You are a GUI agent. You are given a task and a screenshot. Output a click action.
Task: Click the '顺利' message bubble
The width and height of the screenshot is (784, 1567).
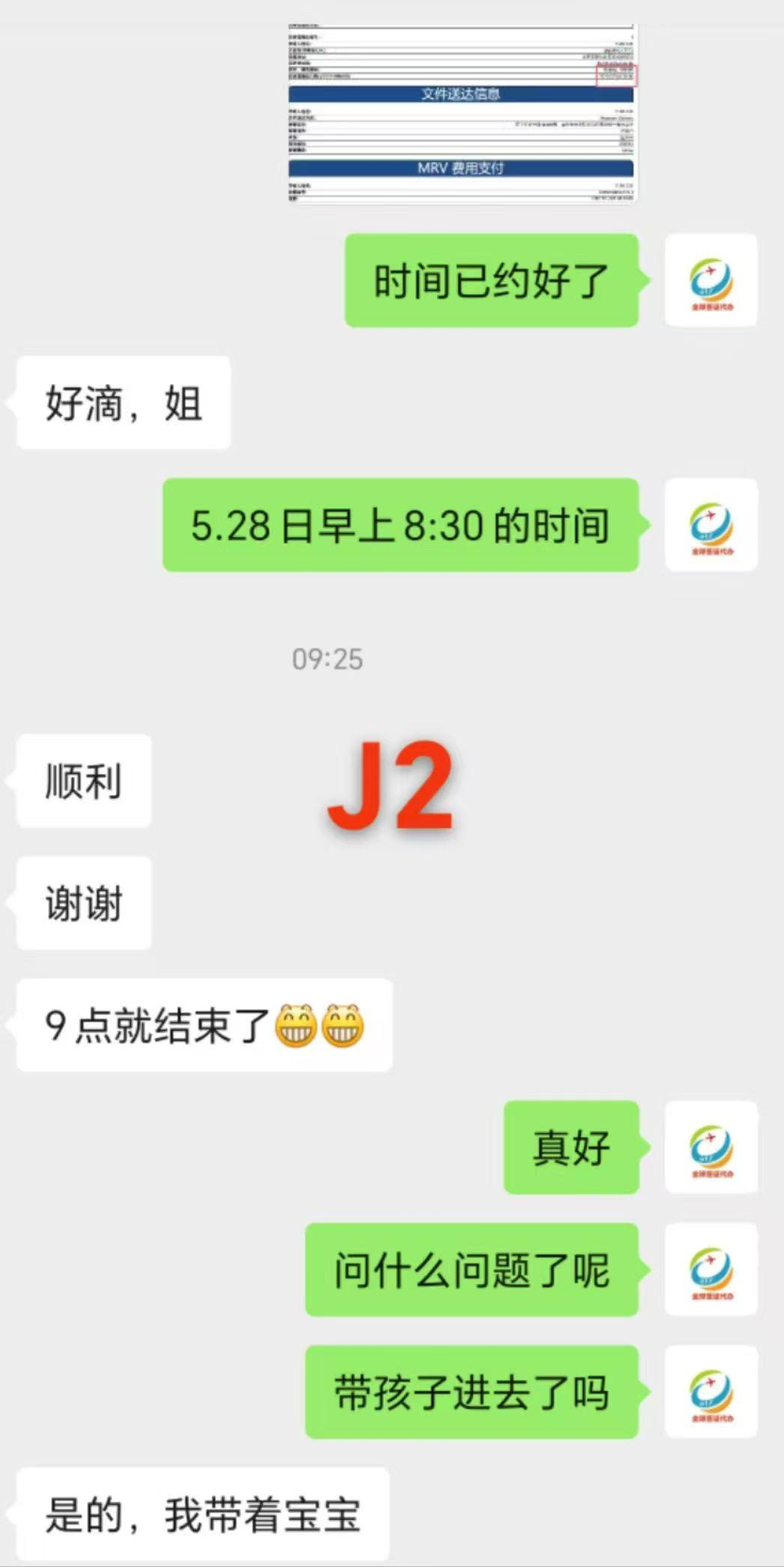click(81, 781)
